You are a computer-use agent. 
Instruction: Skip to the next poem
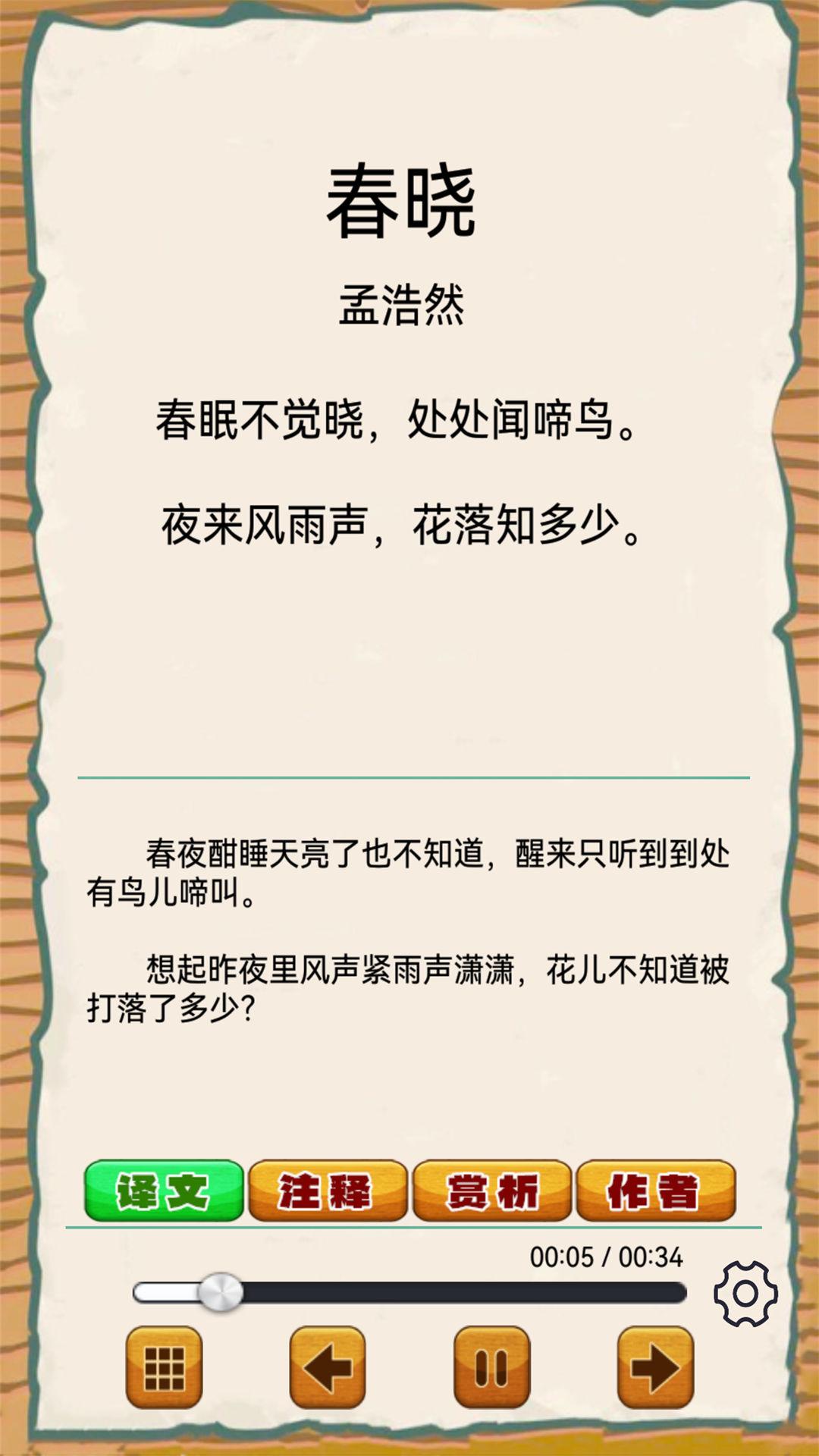(655, 1367)
